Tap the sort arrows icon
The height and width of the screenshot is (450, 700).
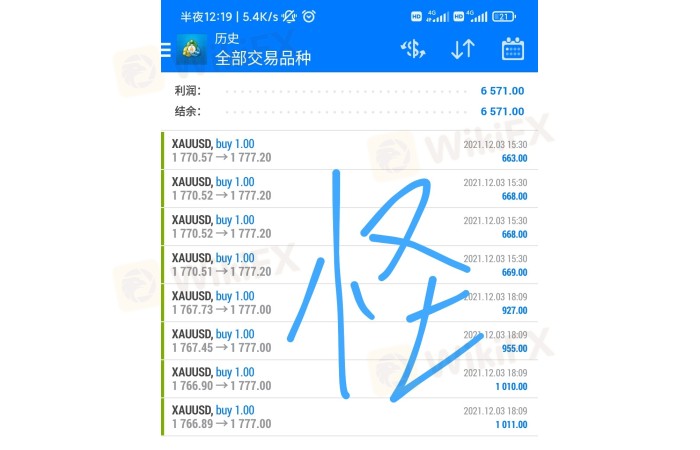click(x=463, y=49)
